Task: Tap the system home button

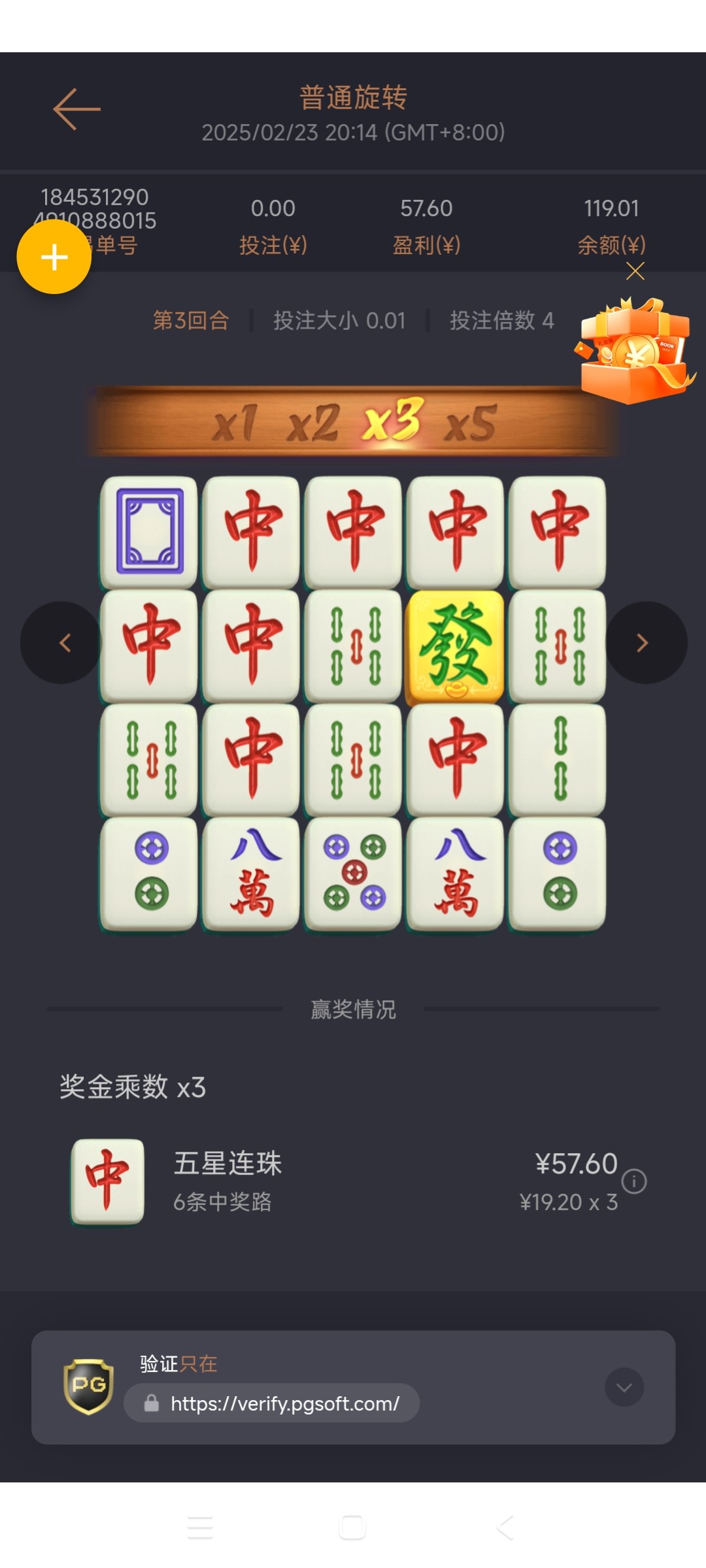Action: pyautogui.click(x=352, y=1527)
